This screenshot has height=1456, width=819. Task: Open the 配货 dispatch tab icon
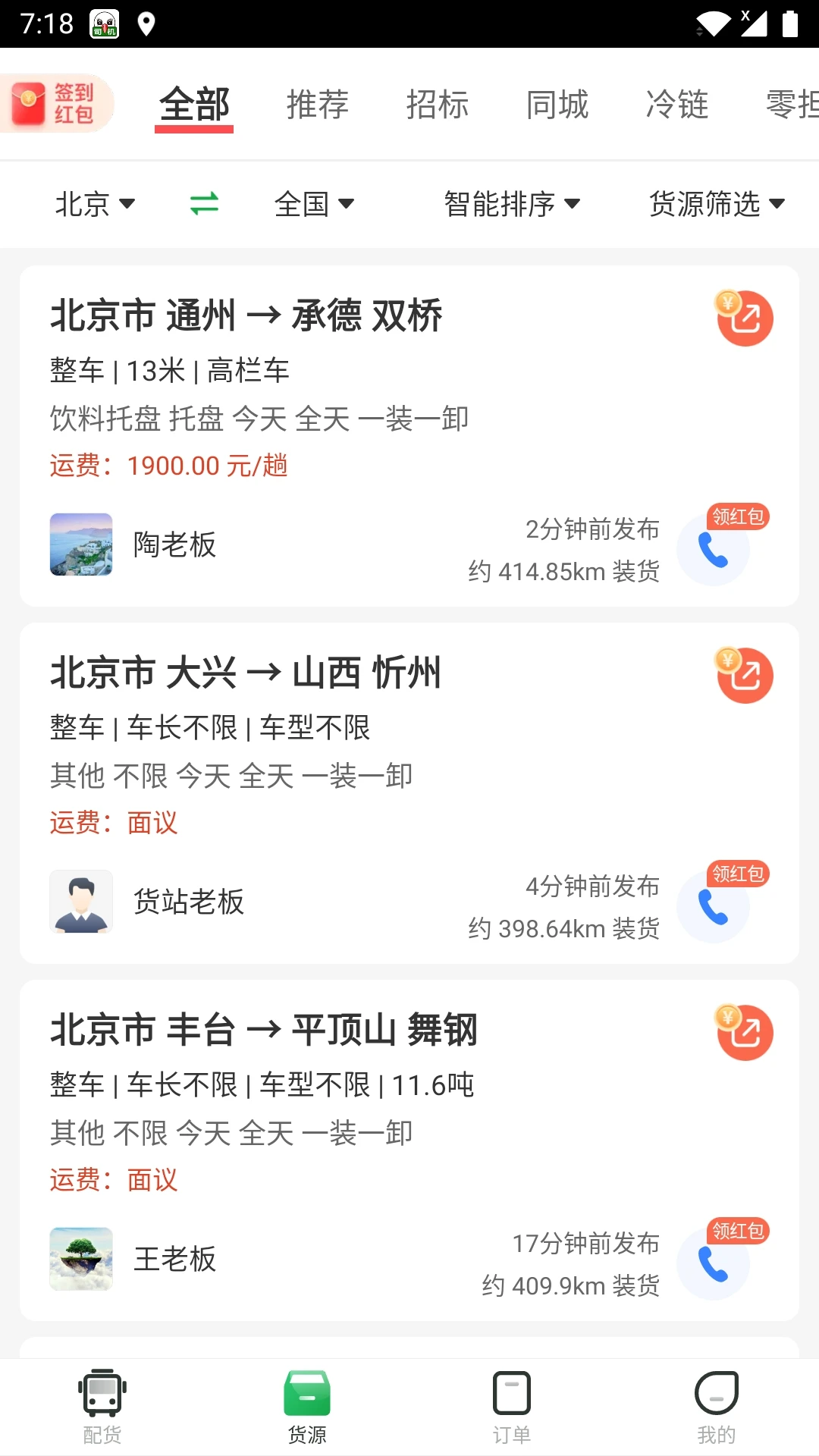tap(102, 1407)
